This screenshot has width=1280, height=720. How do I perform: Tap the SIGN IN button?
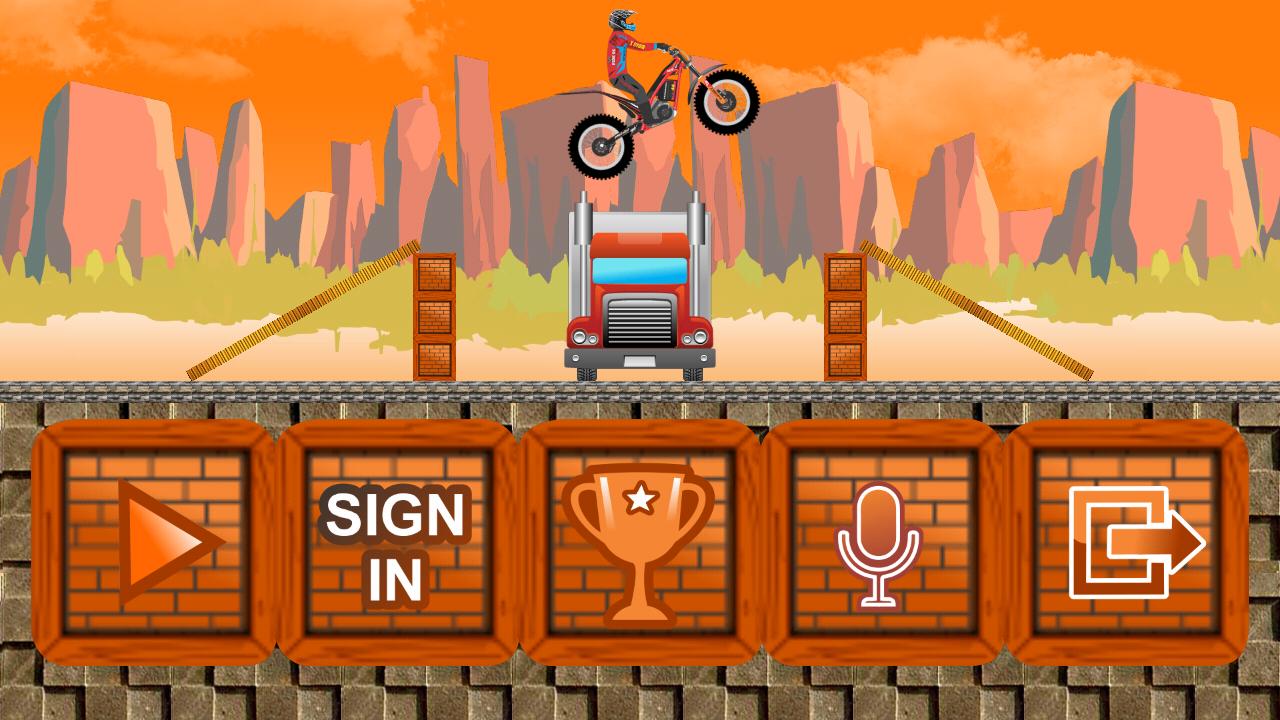click(397, 543)
